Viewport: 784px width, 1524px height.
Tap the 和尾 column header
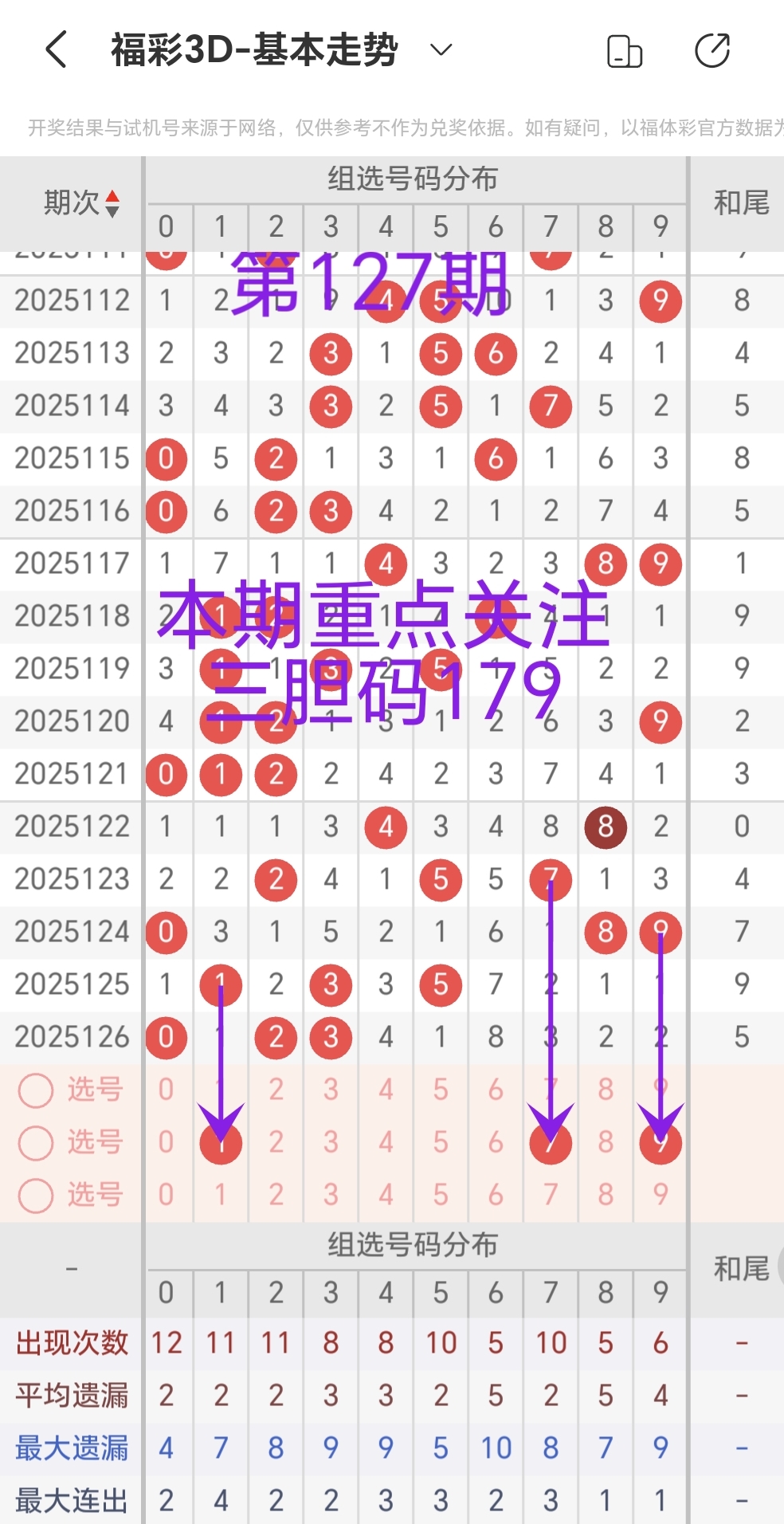(x=740, y=203)
